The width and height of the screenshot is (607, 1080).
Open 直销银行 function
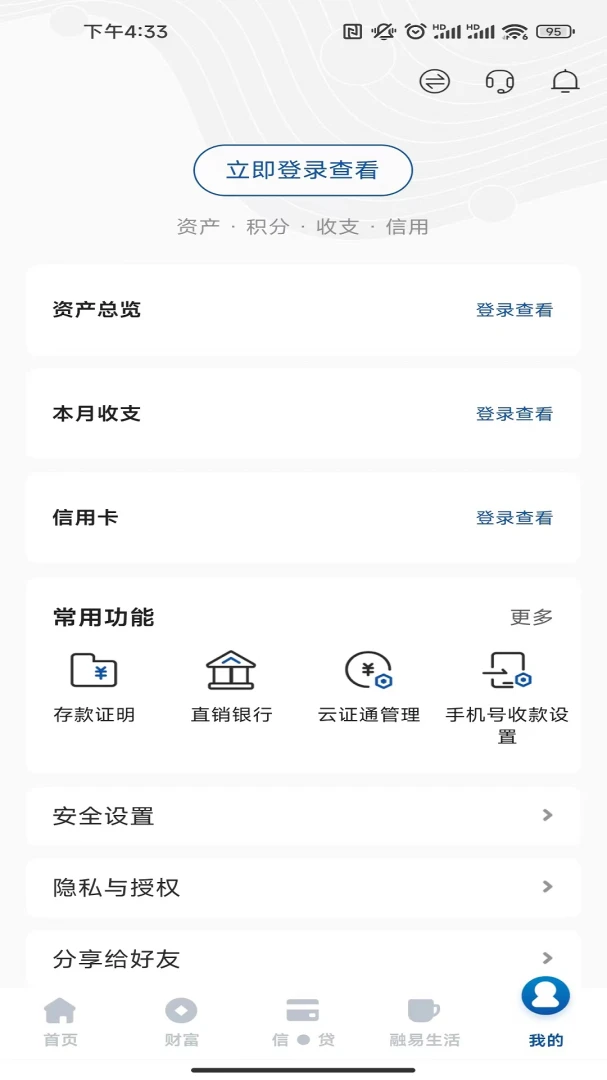pos(231,685)
